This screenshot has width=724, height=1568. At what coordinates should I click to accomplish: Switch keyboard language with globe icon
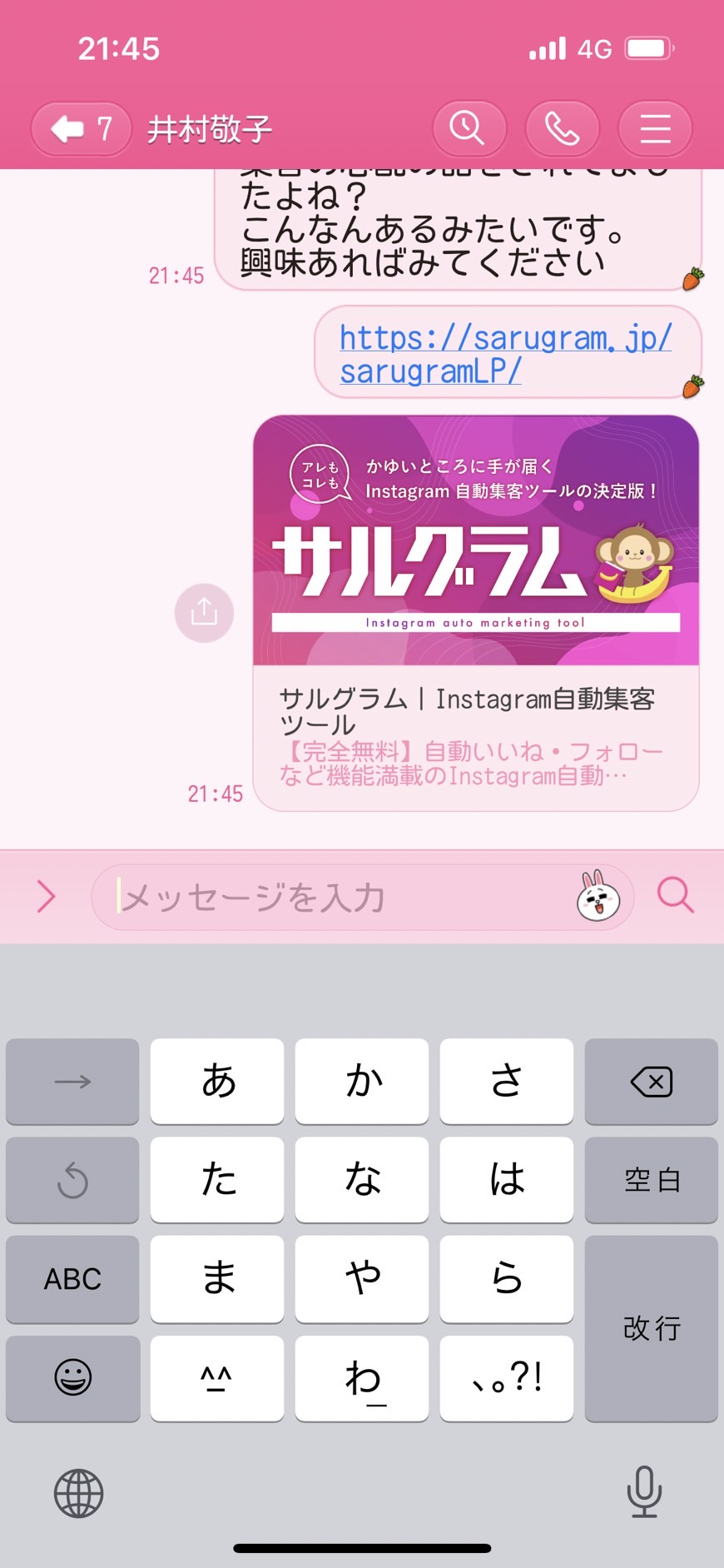[x=78, y=1493]
